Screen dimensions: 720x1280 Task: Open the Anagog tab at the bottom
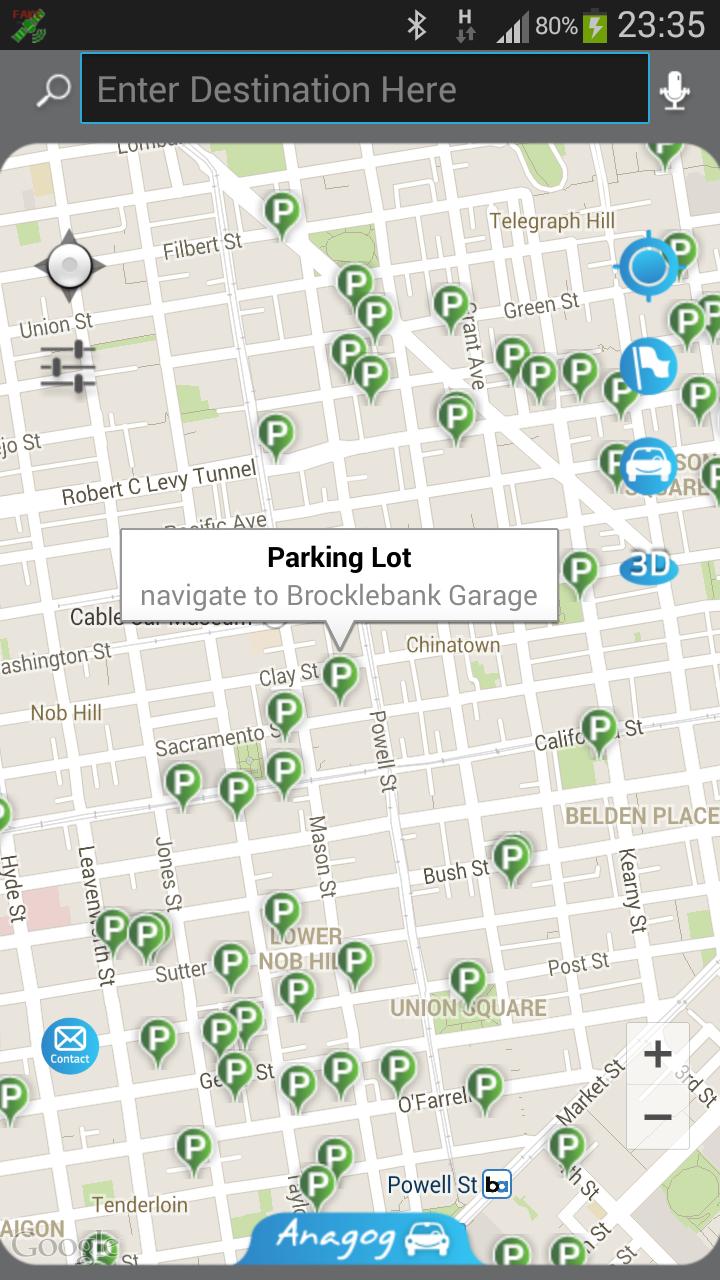click(x=361, y=1240)
